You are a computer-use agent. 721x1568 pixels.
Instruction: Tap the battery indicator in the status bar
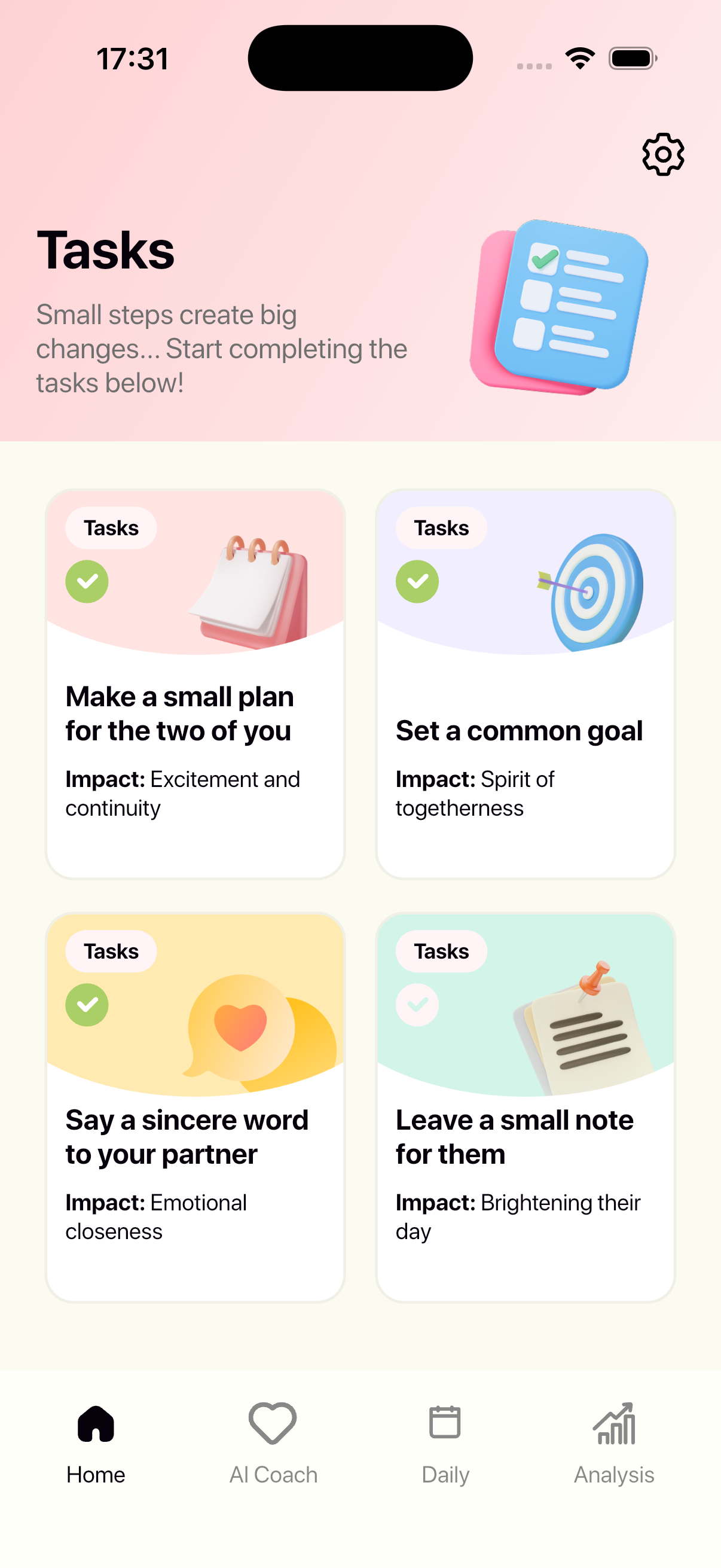[633, 57]
